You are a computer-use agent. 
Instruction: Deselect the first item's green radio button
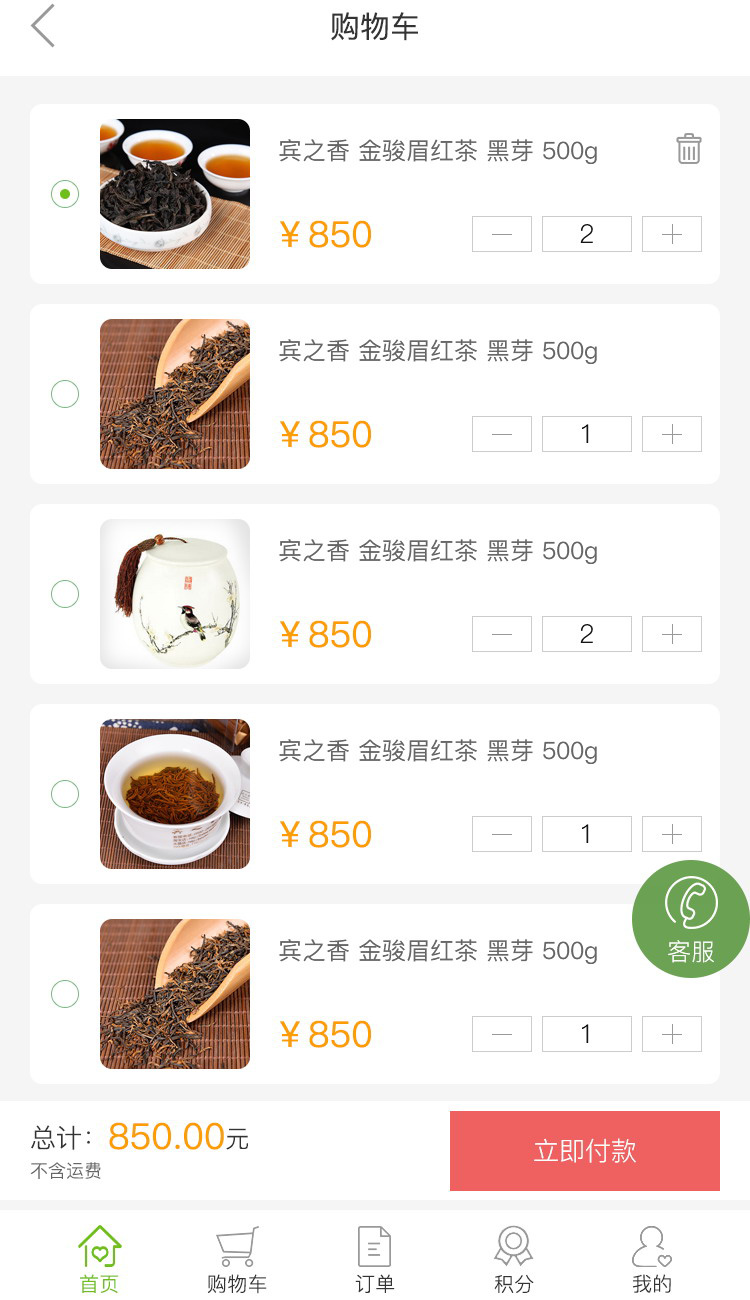tap(65, 194)
